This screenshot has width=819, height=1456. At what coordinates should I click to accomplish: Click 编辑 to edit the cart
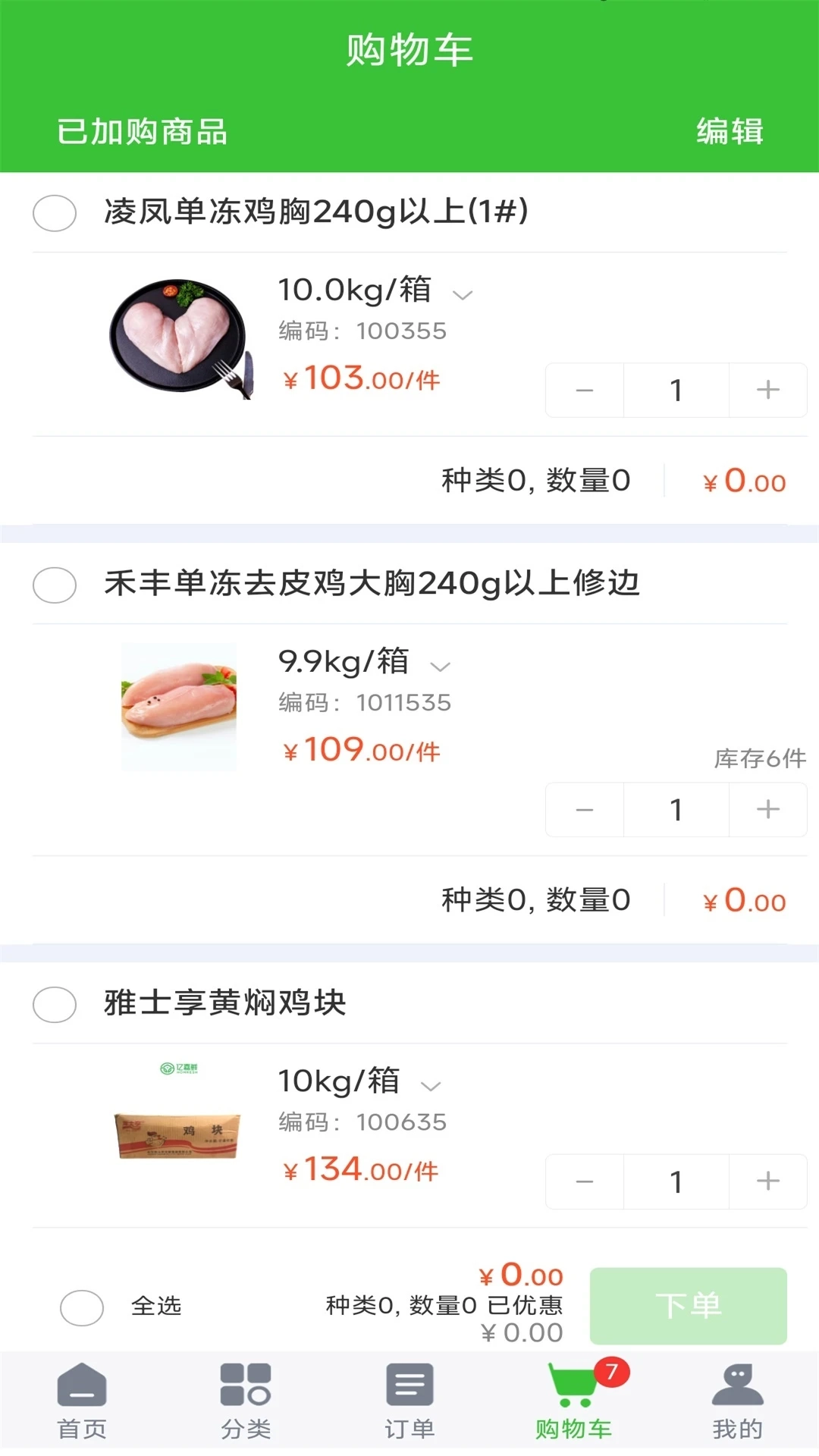pos(730,130)
